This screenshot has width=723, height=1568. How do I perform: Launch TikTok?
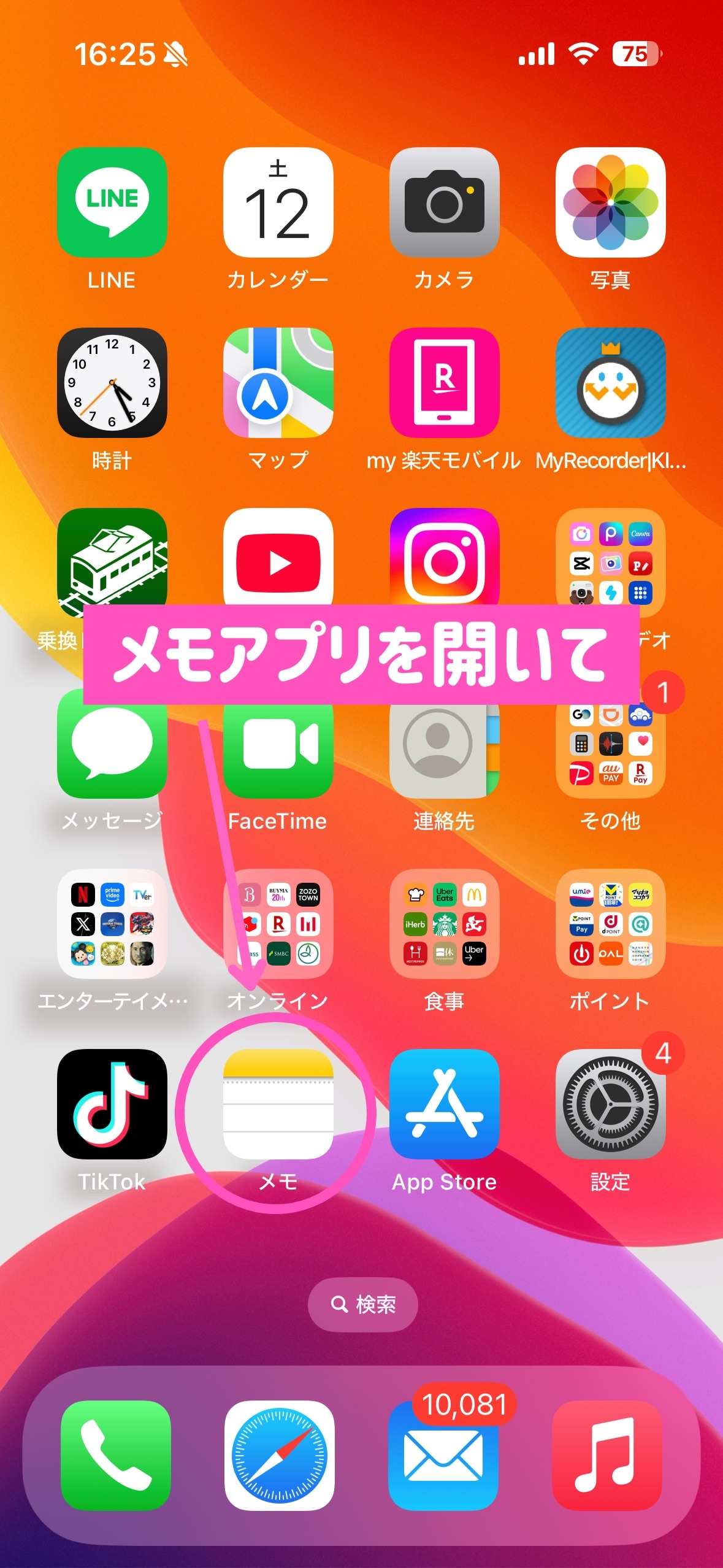pyautogui.click(x=112, y=1104)
